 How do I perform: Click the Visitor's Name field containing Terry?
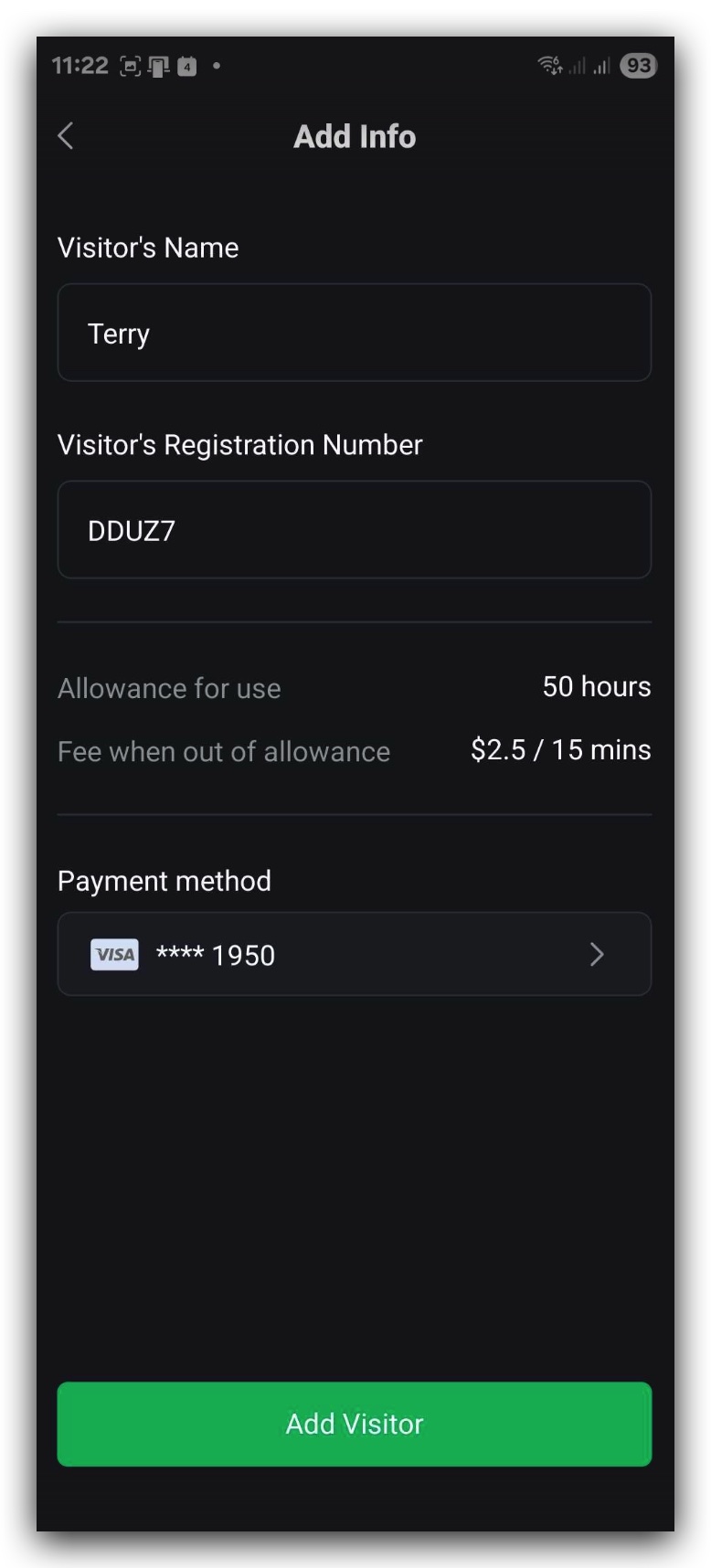[355, 333]
